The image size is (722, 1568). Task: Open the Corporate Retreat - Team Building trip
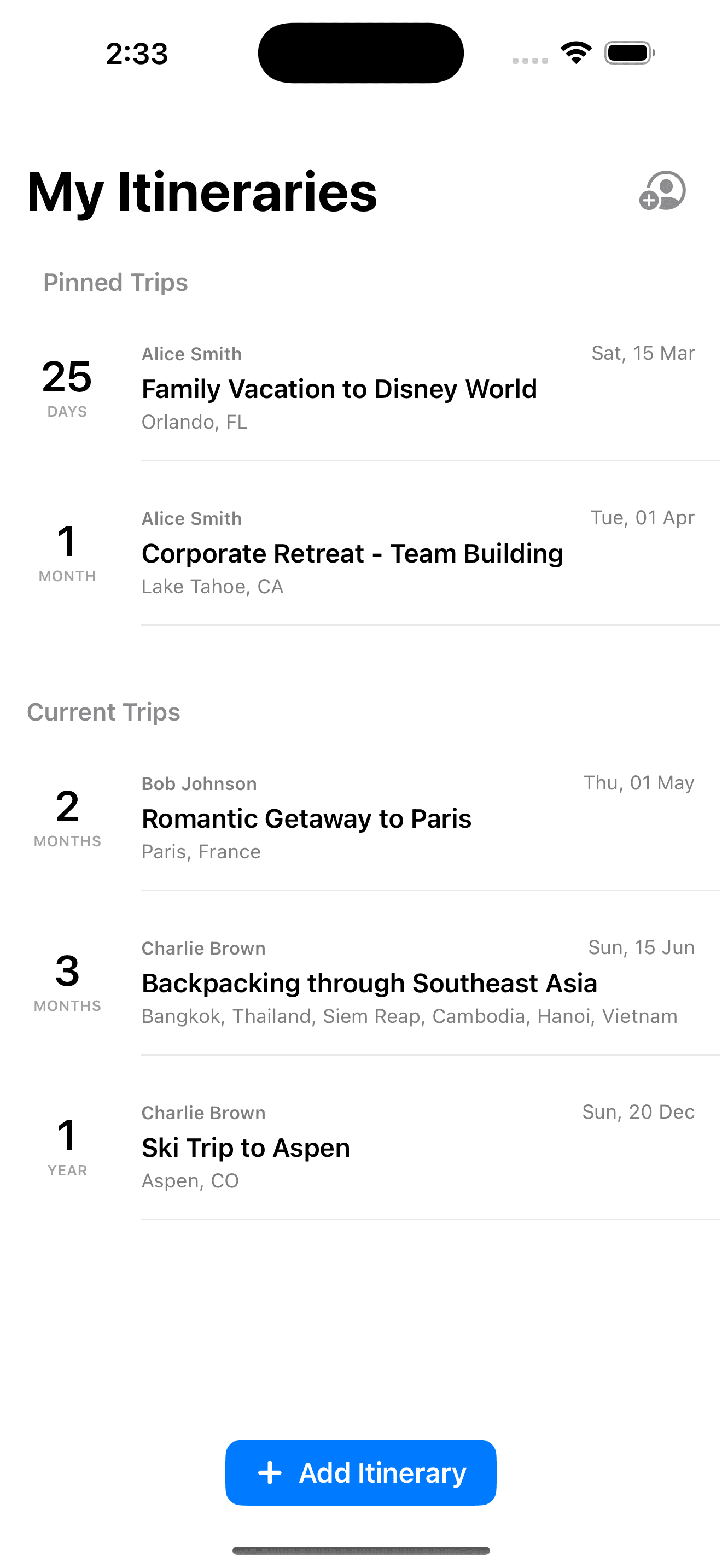point(352,553)
